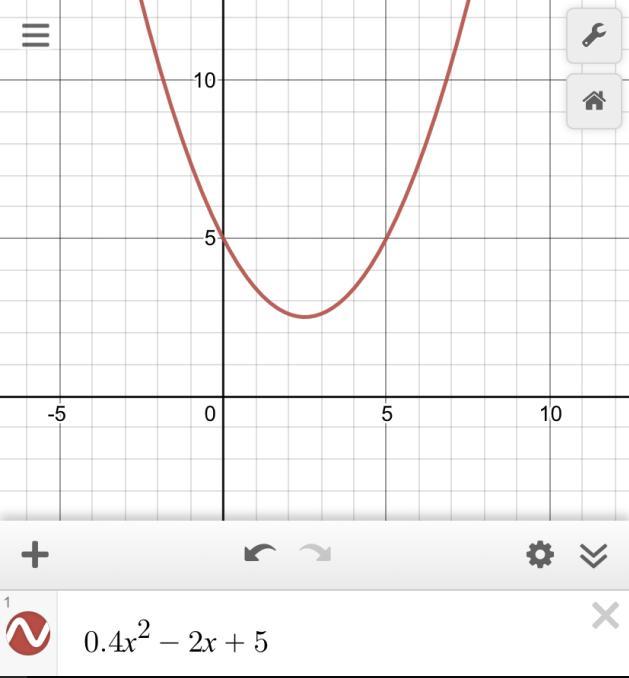Add a new expression item
This screenshot has width=629, height=678.
coord(35,554)
